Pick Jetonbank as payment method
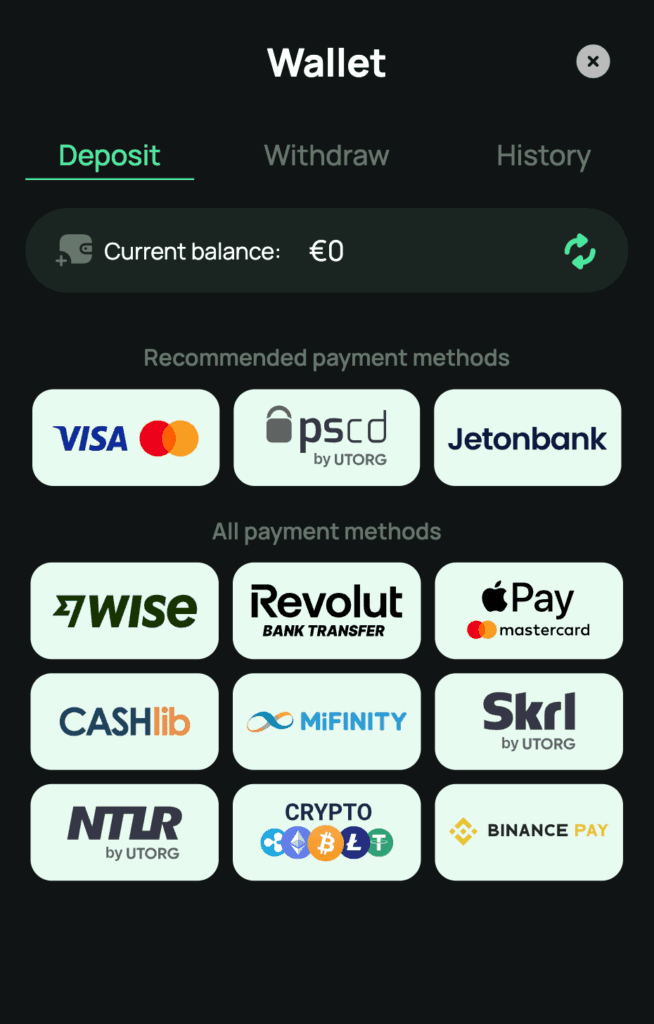The image size is (654, 1024). click(x=527, y=438)
